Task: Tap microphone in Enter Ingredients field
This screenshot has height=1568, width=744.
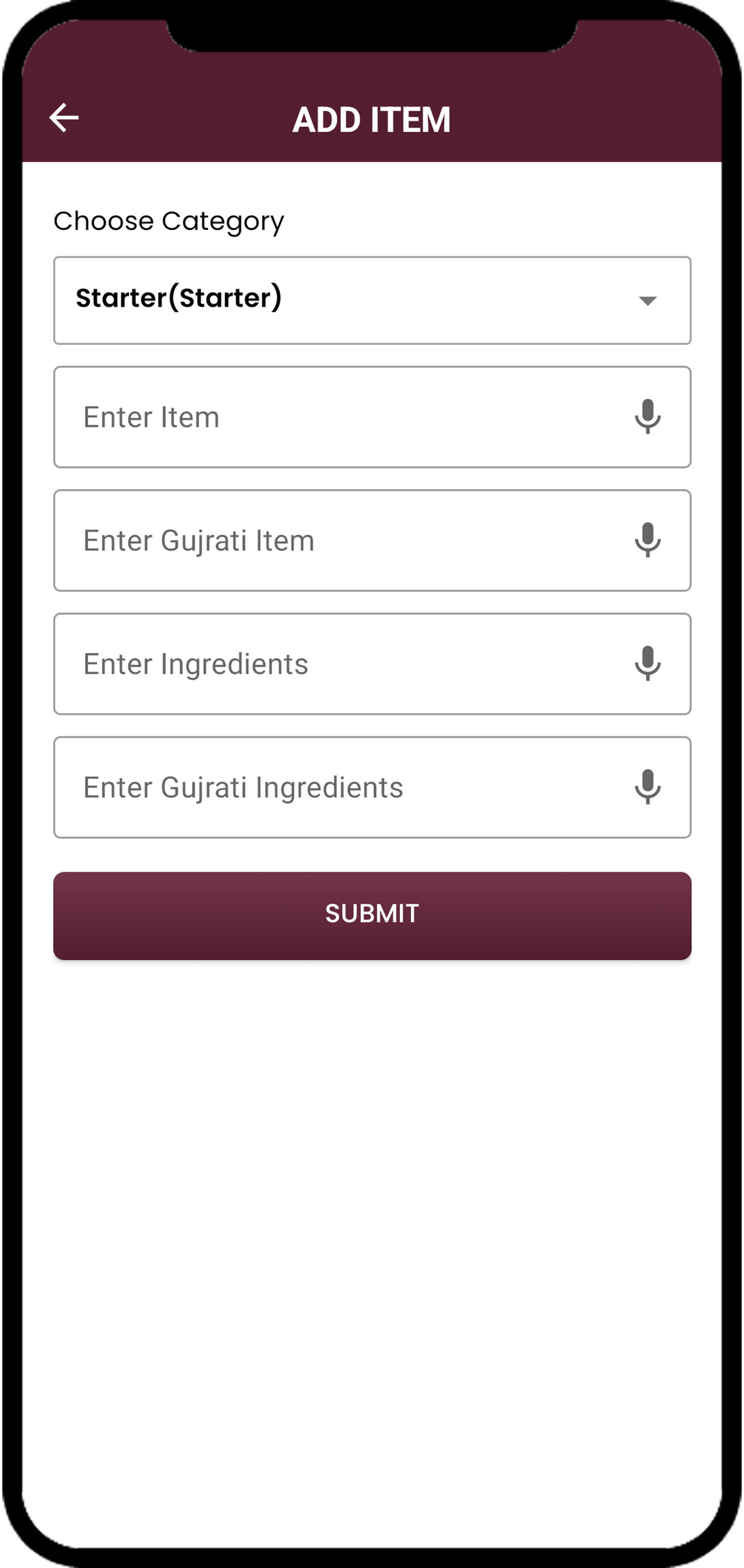Action: [x=647, y=663]
